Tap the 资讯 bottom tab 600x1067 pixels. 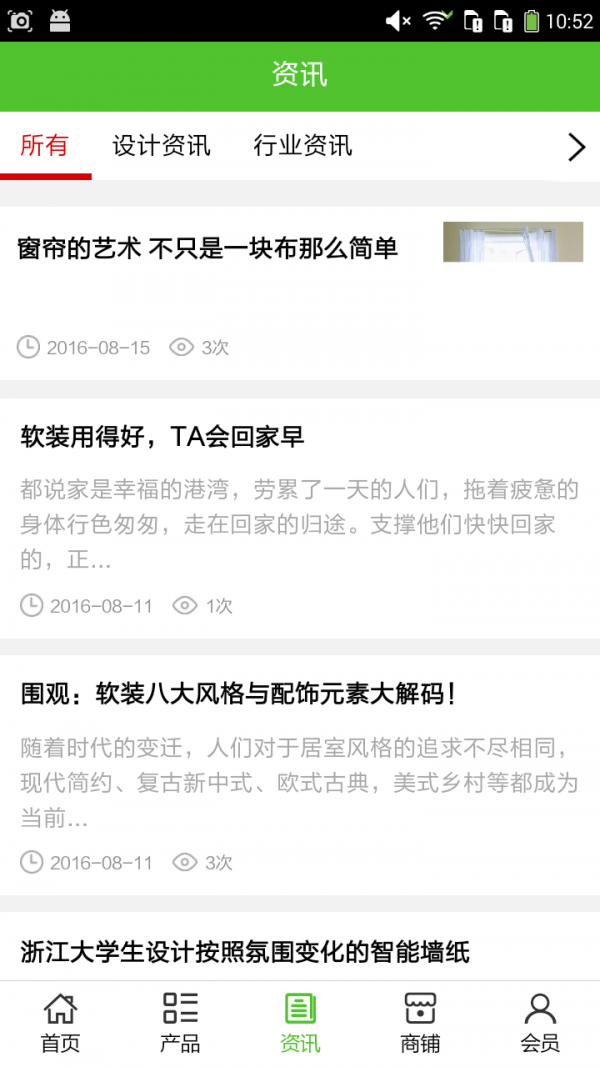pyautogui.click(x=300, y=1023)
